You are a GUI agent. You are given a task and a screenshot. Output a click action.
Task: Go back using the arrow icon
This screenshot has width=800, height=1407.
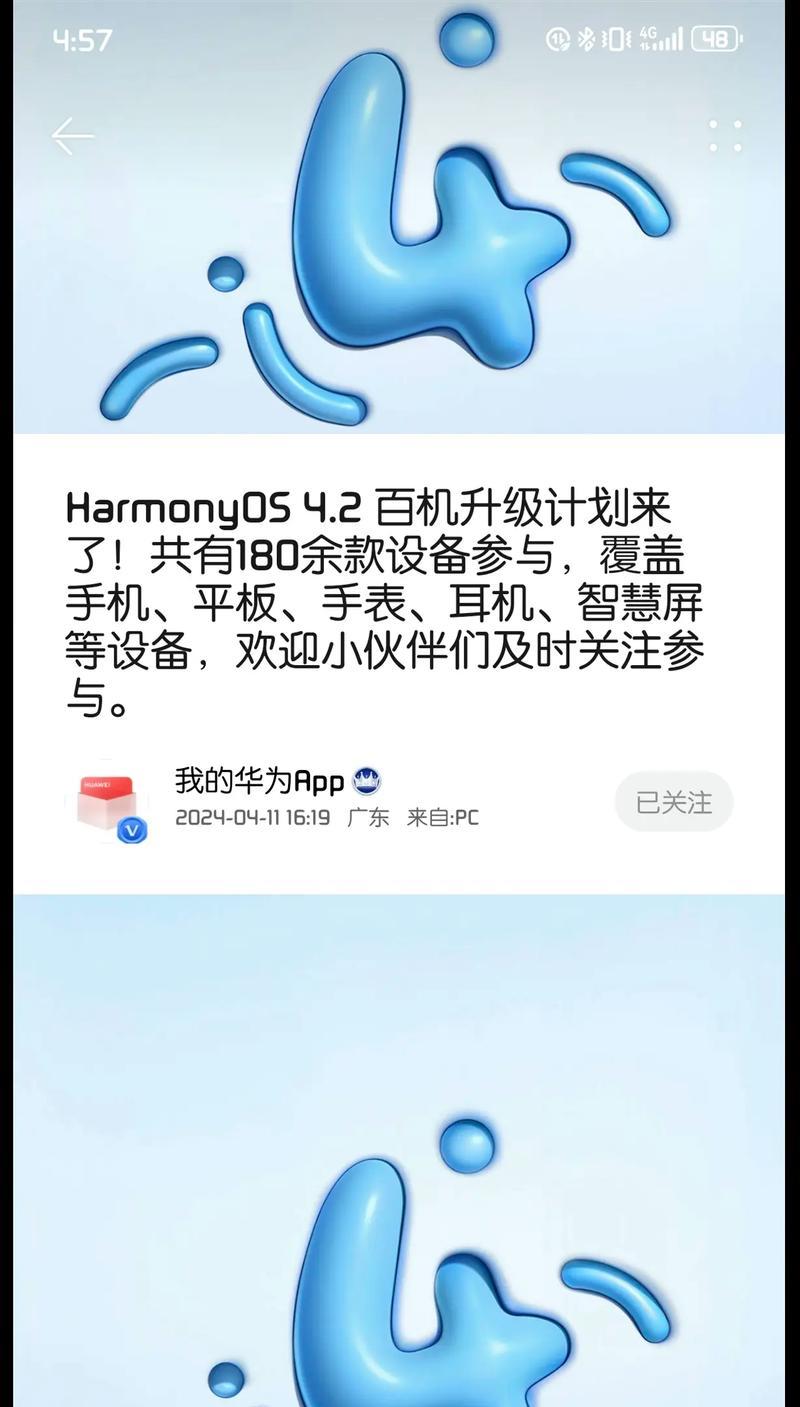(72, 136)
